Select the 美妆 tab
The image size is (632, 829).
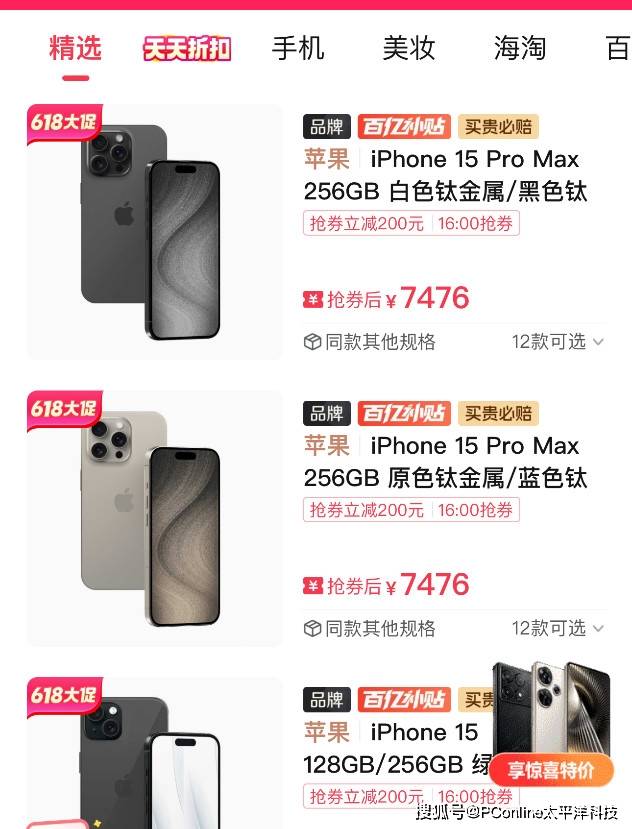(x=409, y=48)
